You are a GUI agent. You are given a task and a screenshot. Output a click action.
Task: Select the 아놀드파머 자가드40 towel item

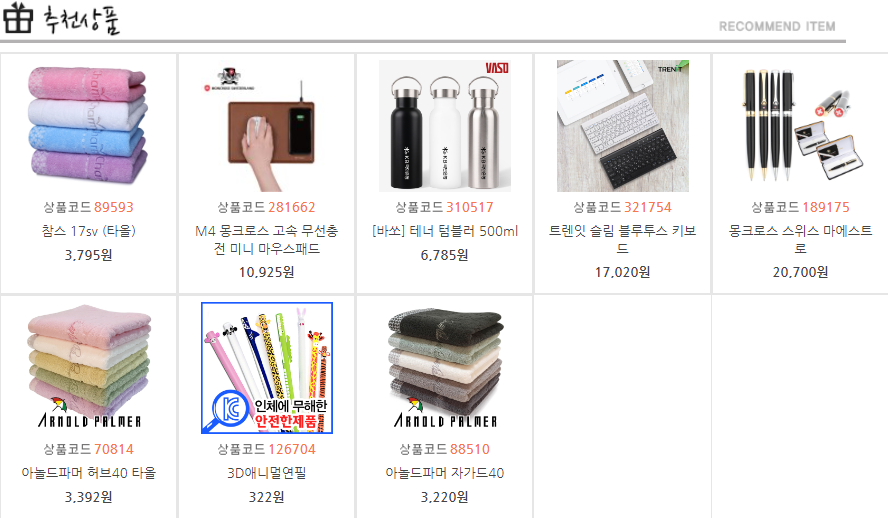[445, 368]
